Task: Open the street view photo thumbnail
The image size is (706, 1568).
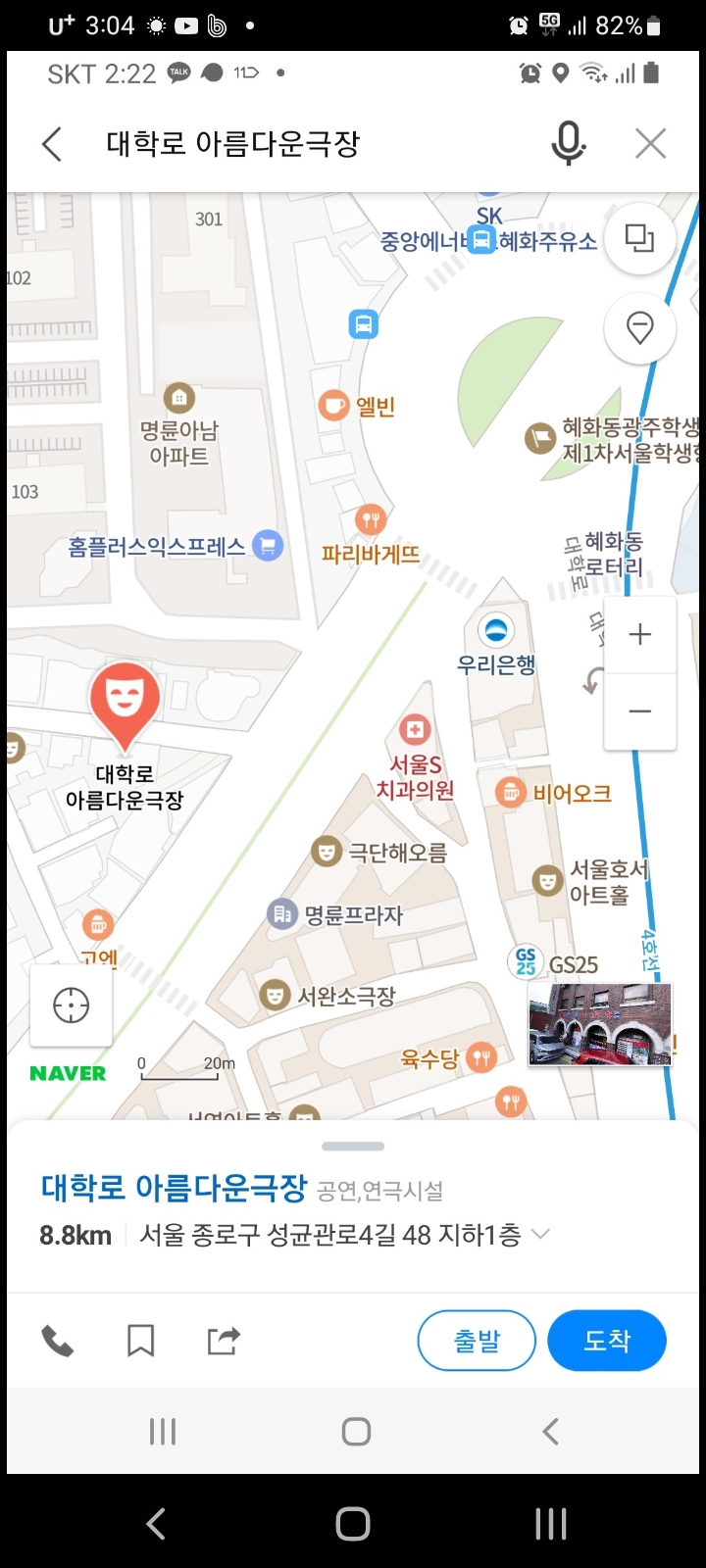Action: [x=600, y=1024]
